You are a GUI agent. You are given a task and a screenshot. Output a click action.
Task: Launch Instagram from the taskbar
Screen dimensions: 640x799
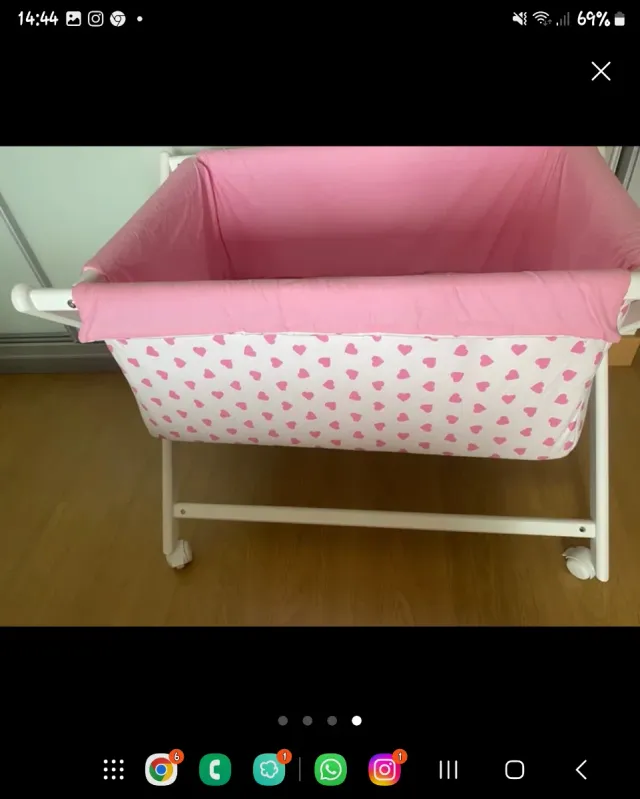pyautogui.click(x=384, y=769)
